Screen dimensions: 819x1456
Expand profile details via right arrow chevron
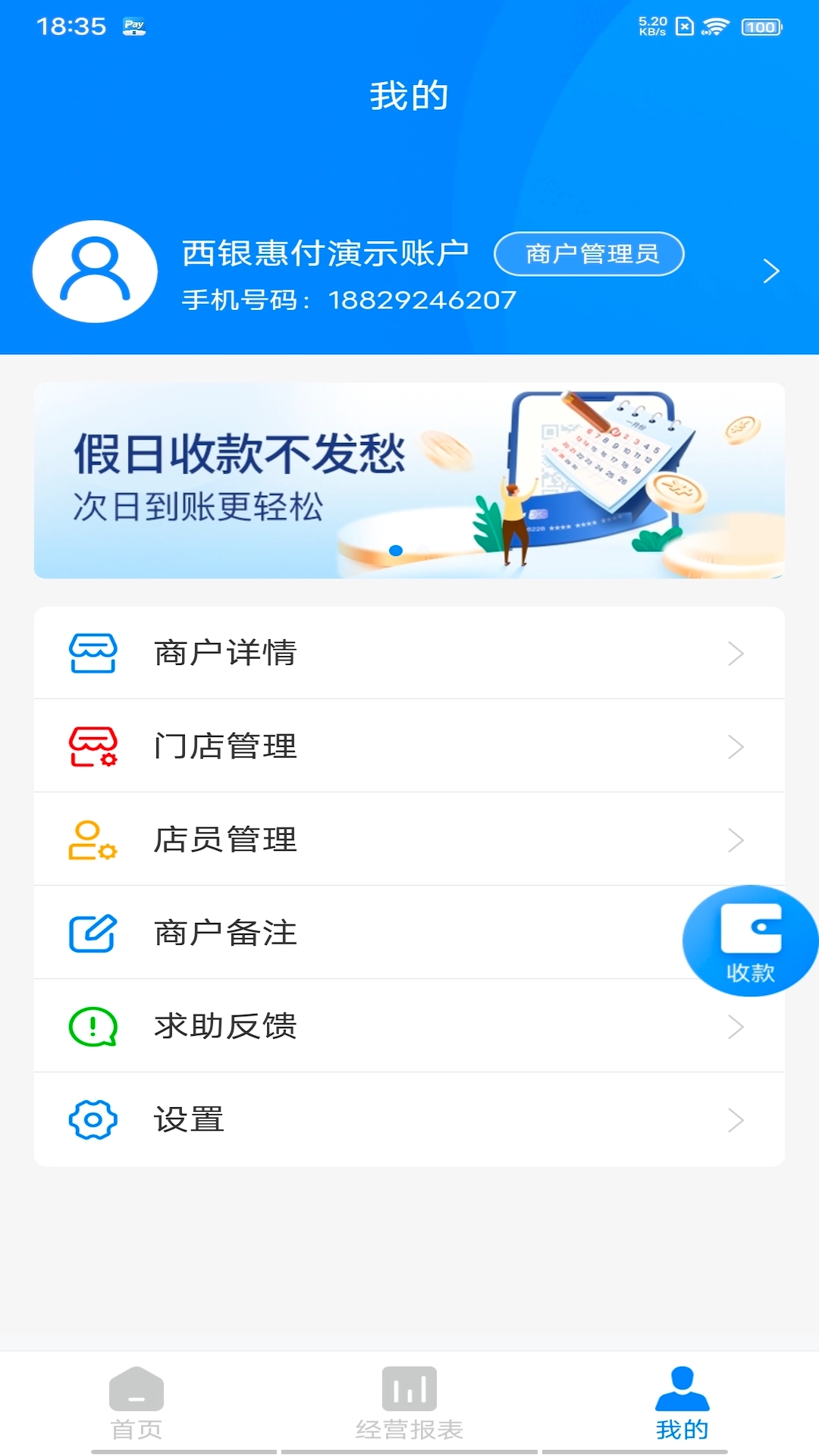[773, 269]
